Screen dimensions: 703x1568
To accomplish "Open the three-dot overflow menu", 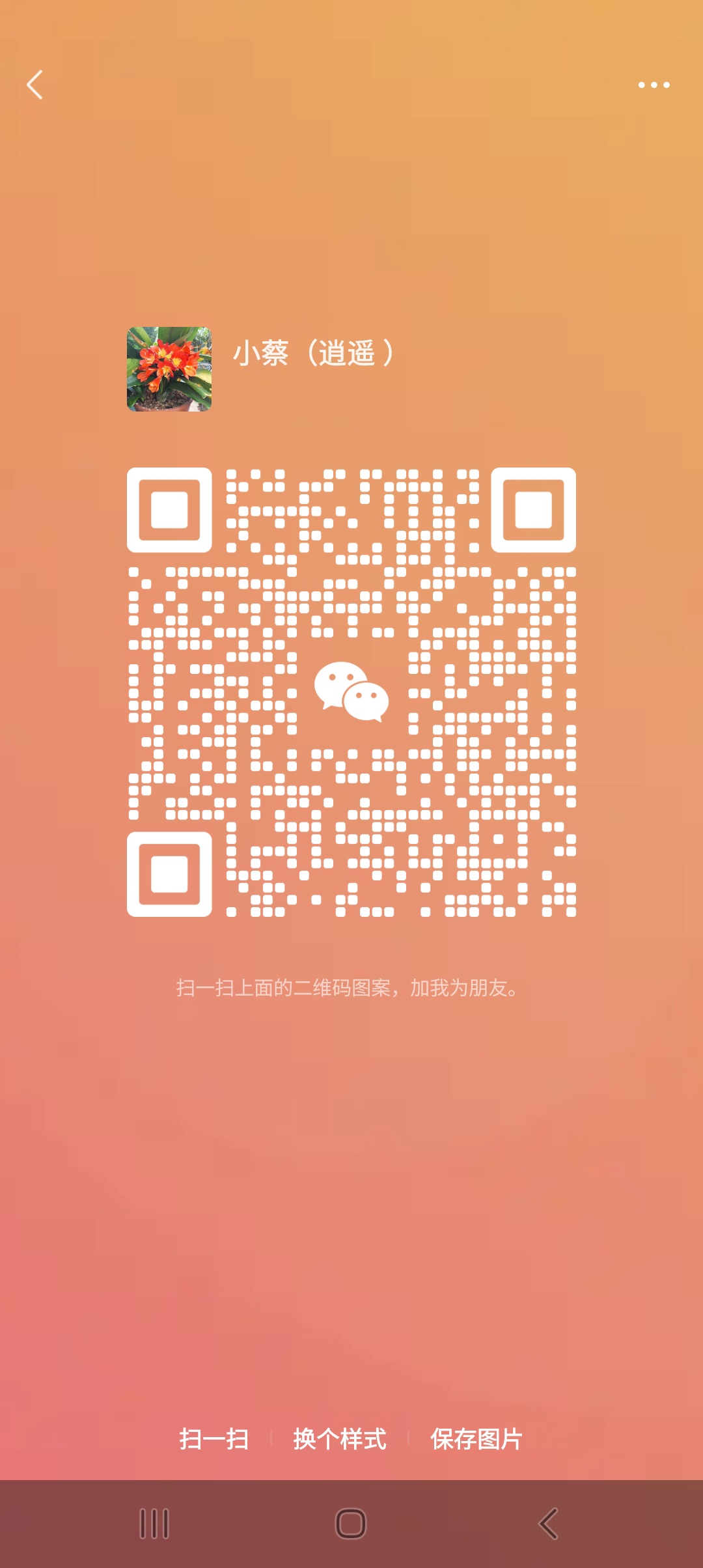I will pyautogui.click(x=654, y=85).
